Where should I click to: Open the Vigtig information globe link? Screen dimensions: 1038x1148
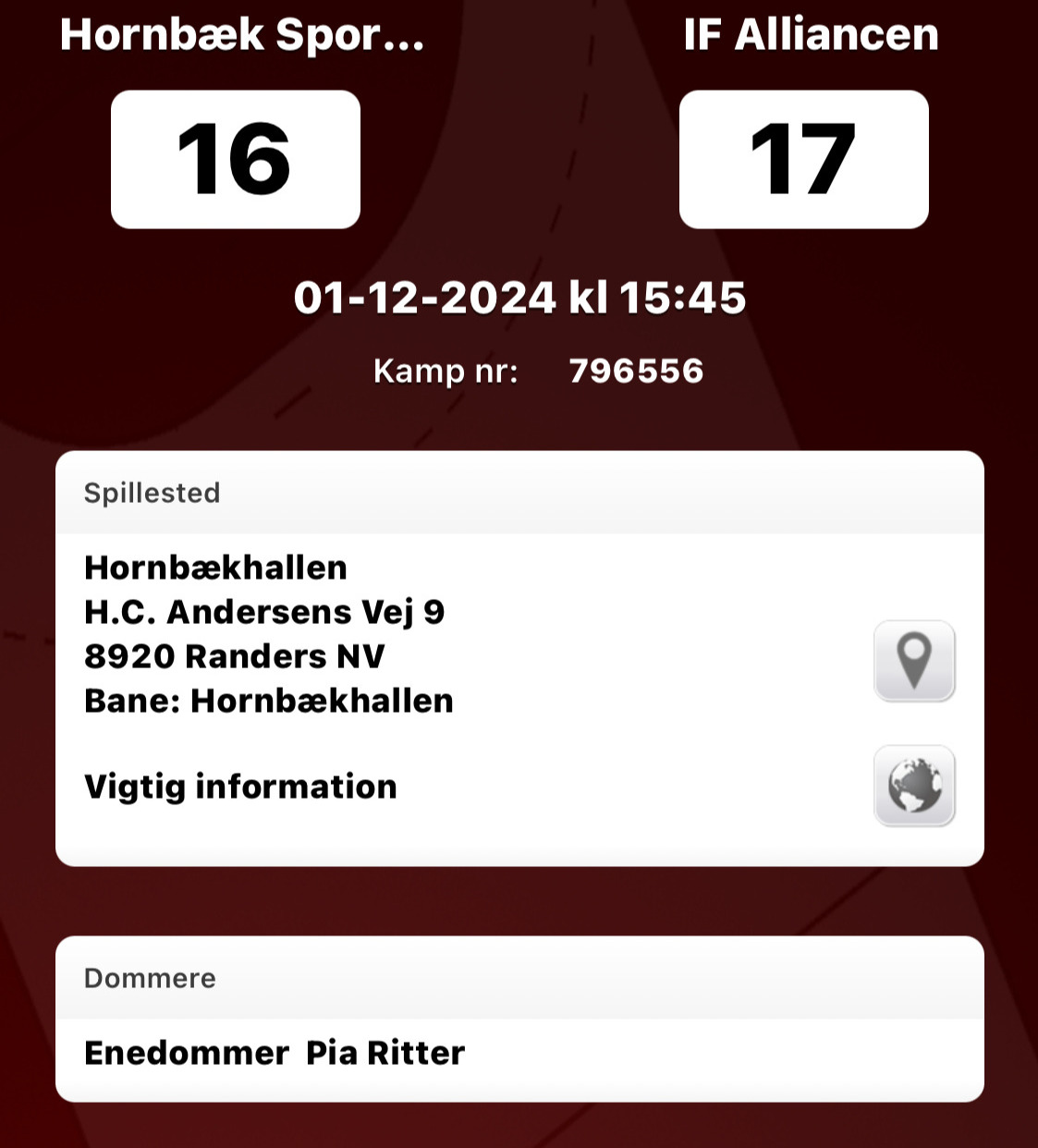tap(913, 786)
